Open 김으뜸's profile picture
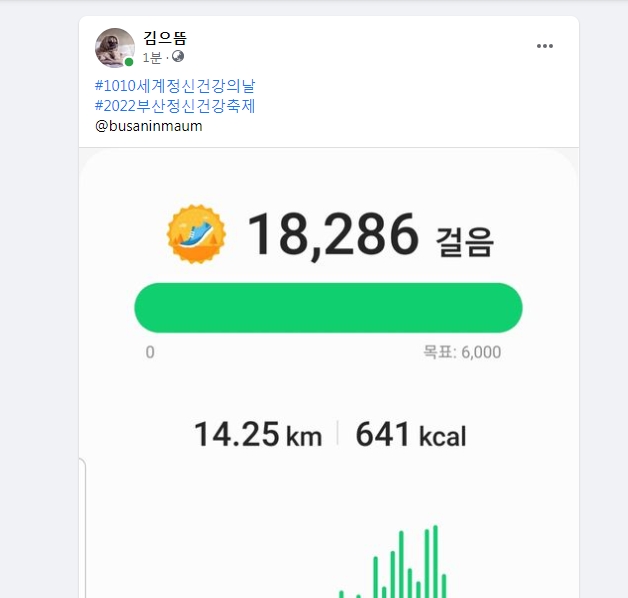This screenshot has height=598, width=628. point(114,47)
